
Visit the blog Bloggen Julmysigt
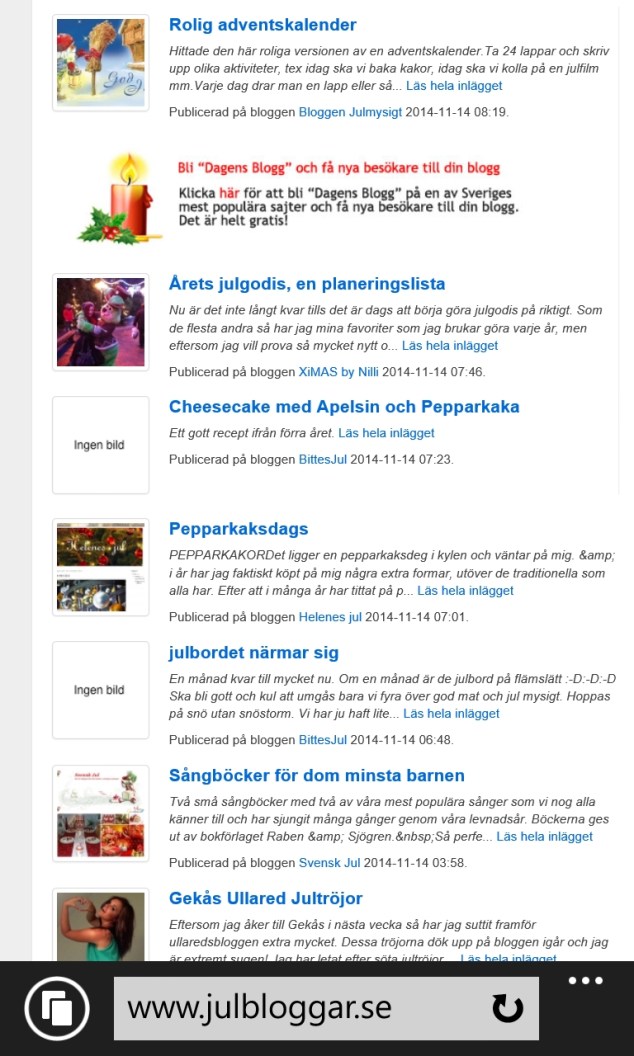tap(350, 112)
